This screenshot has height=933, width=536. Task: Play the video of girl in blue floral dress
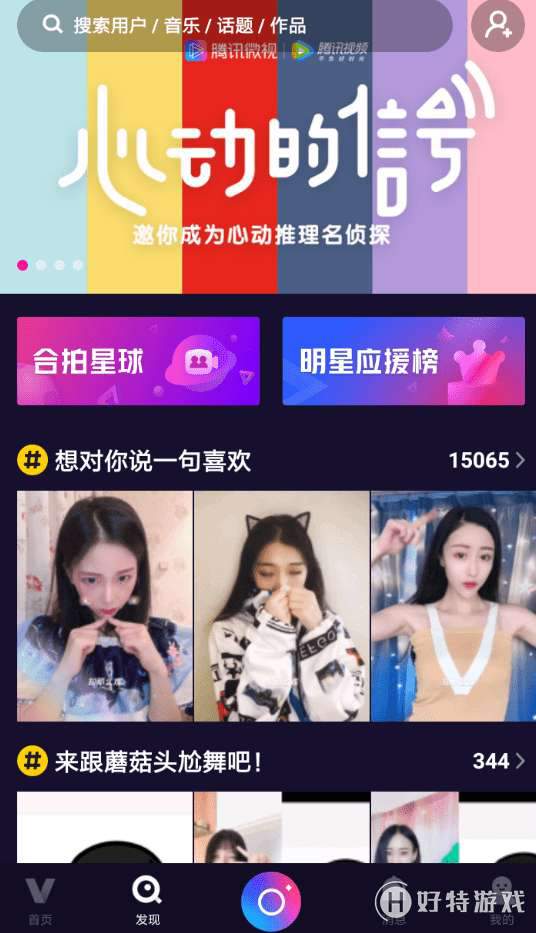[x=105, y=606]
